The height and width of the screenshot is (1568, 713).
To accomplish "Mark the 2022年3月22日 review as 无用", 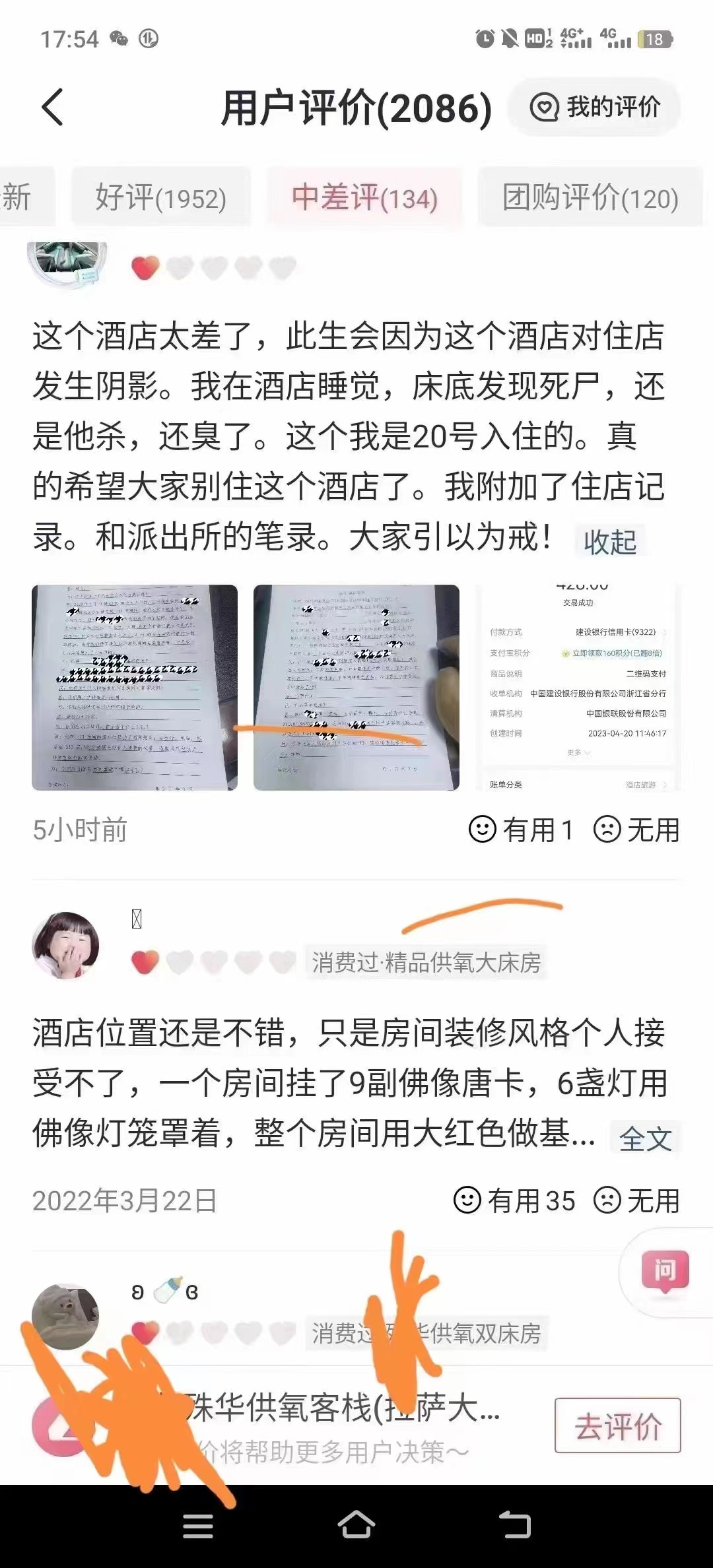I will click(x=636, y=1200).
